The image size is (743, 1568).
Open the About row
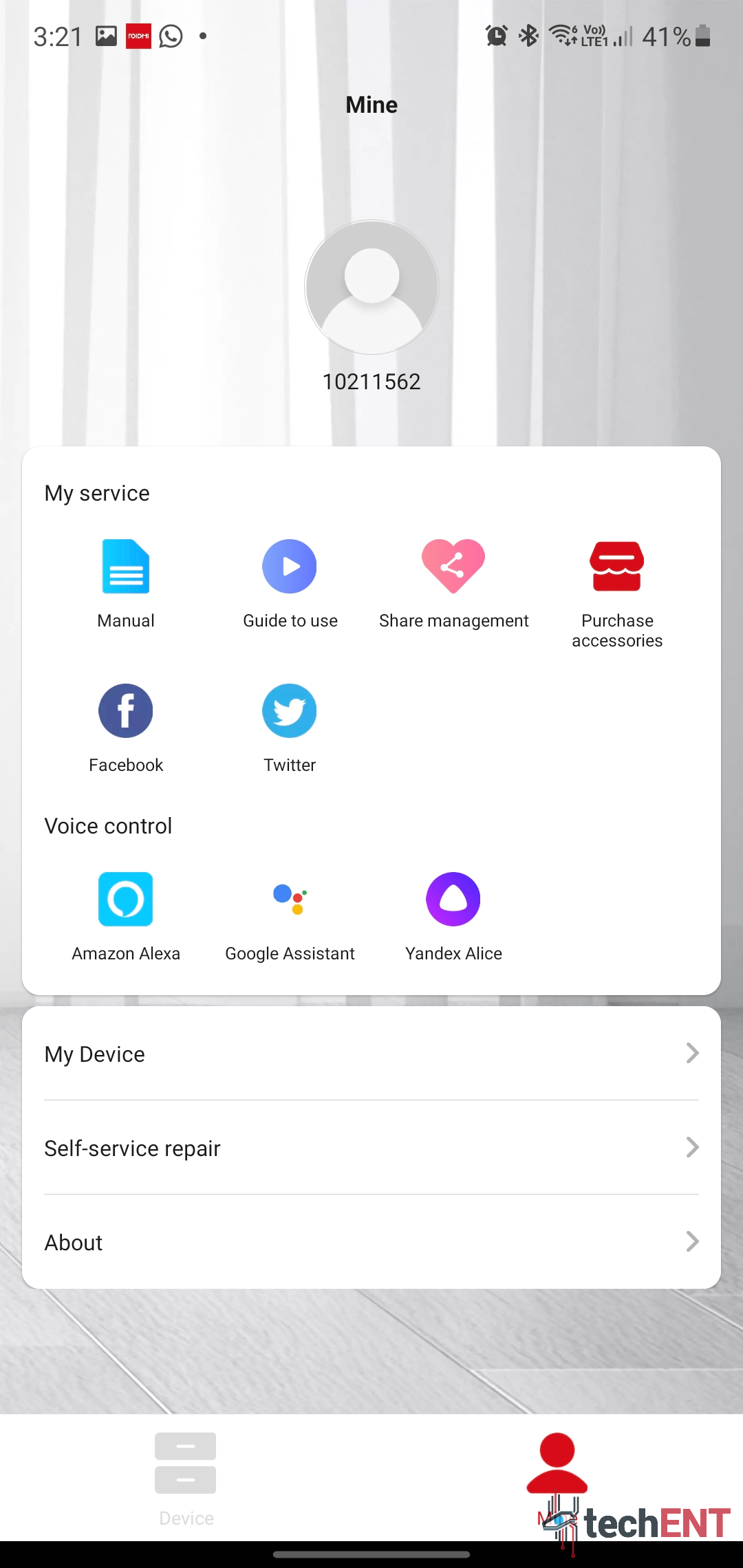tap(371, 1242)
